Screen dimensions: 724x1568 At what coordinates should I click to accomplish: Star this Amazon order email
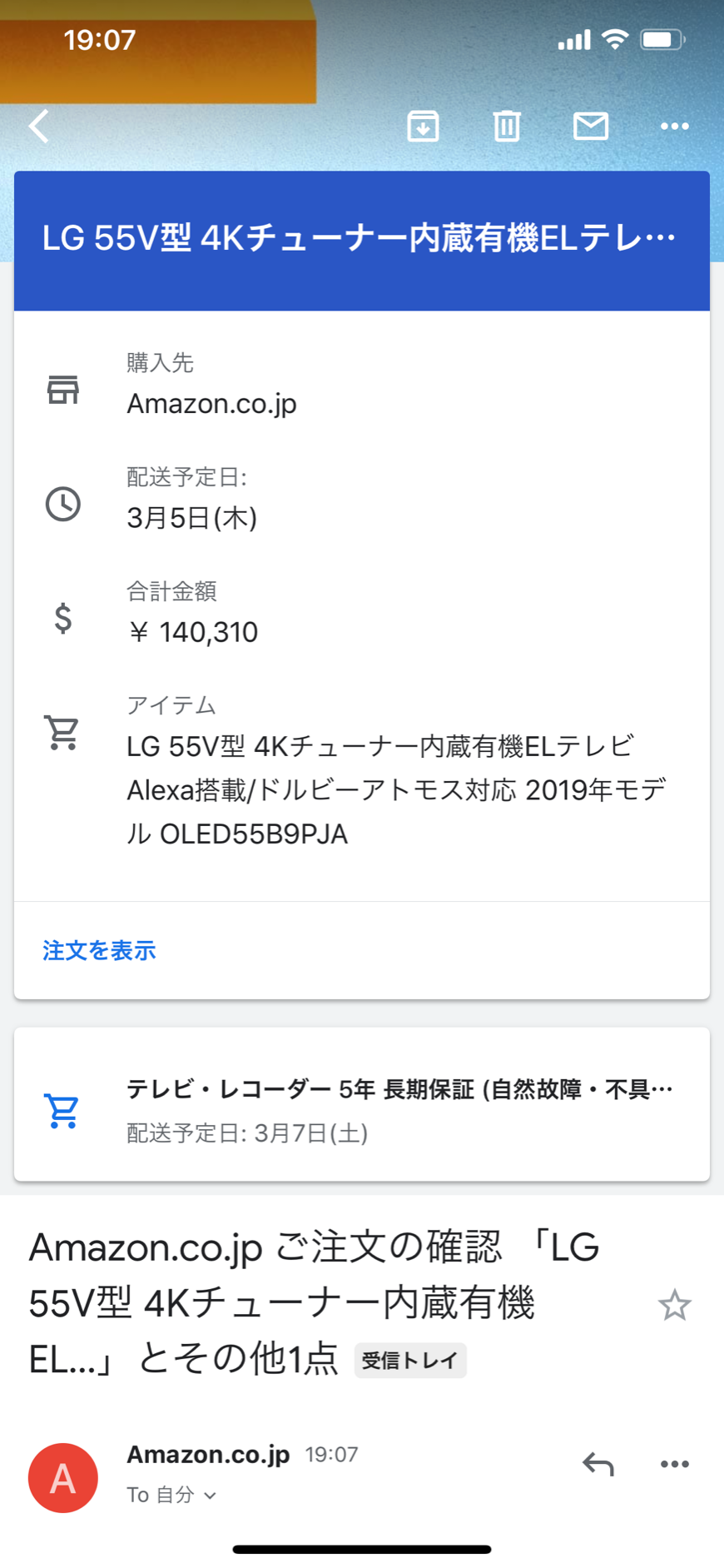pyautogui.click(x=674, y=1305)
